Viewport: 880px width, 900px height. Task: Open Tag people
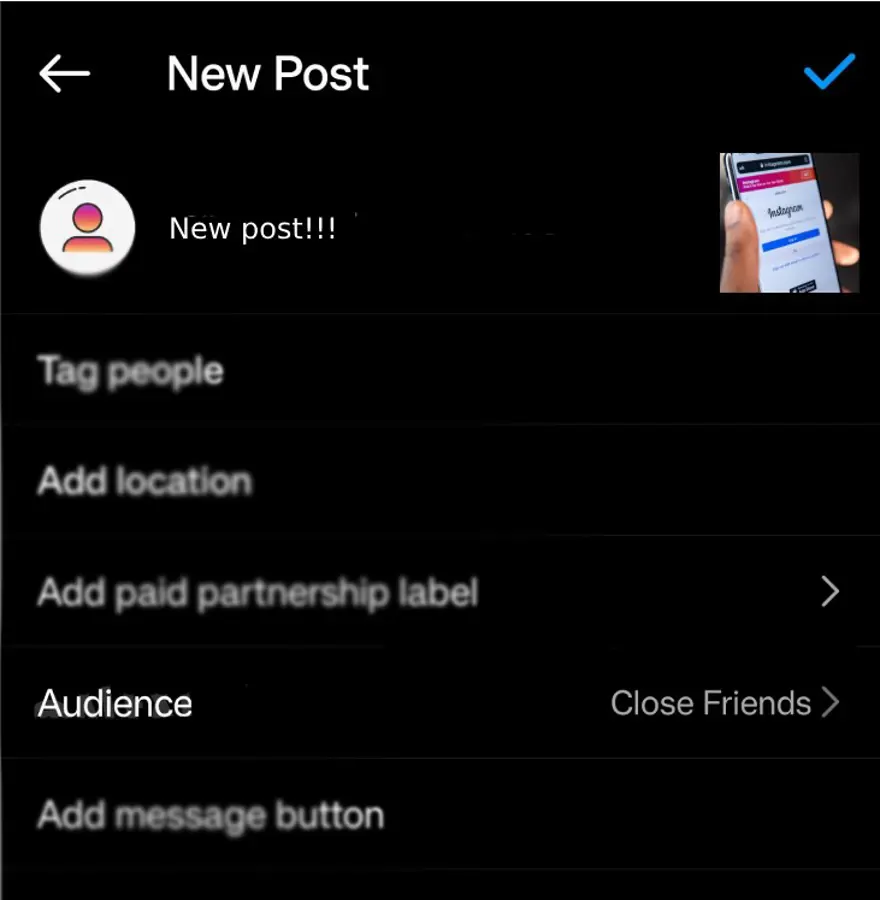coord(131,371)
